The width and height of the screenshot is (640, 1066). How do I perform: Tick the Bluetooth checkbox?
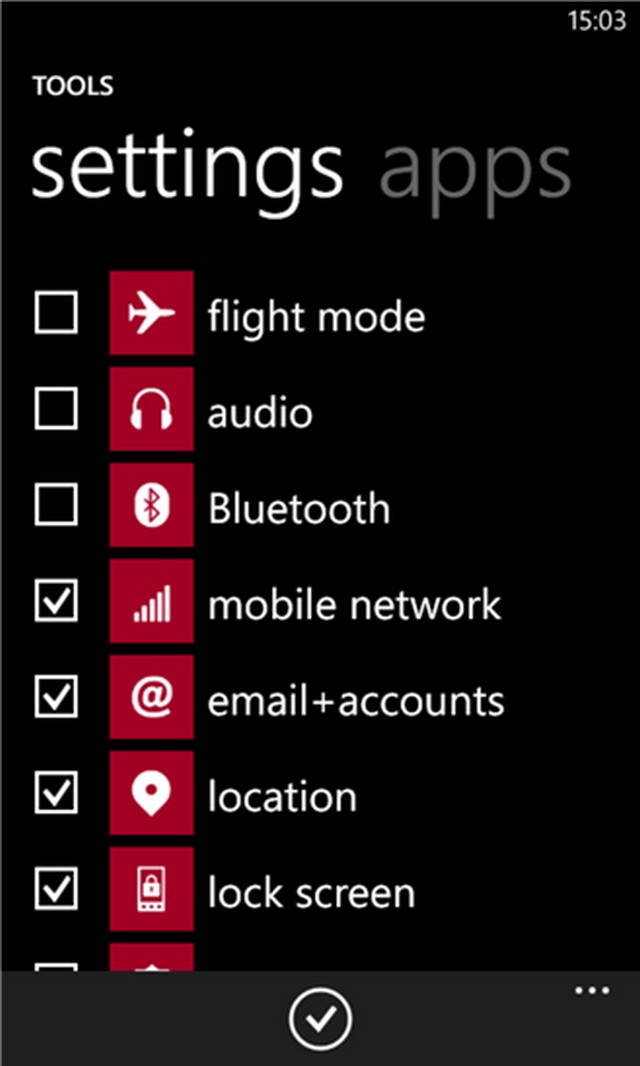click(x=56, y=507)
